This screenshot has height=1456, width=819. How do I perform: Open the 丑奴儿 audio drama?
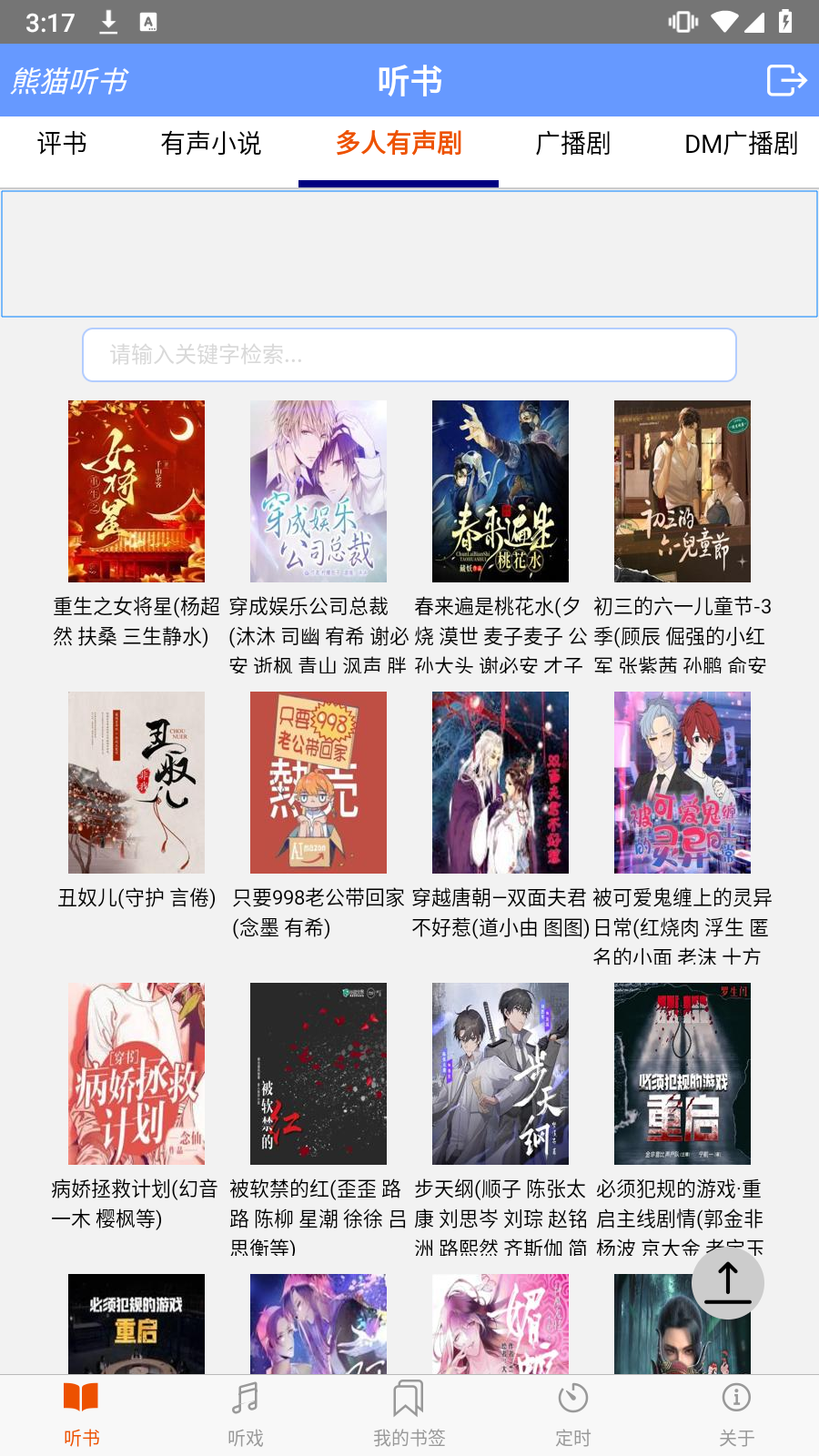[136, 783]
